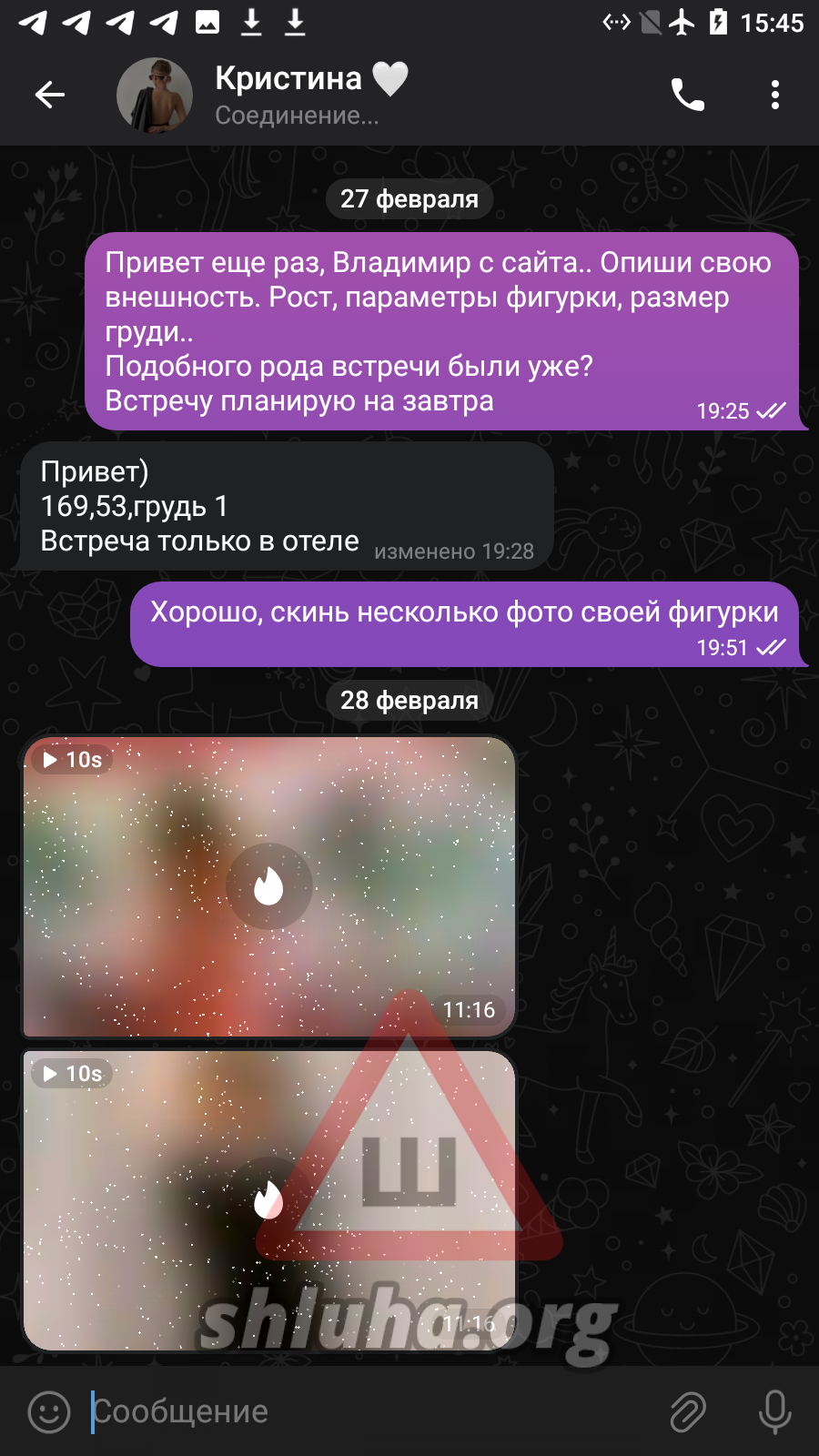
Task: Open the second 10s self-destructing video
Action: point(269,1200)
